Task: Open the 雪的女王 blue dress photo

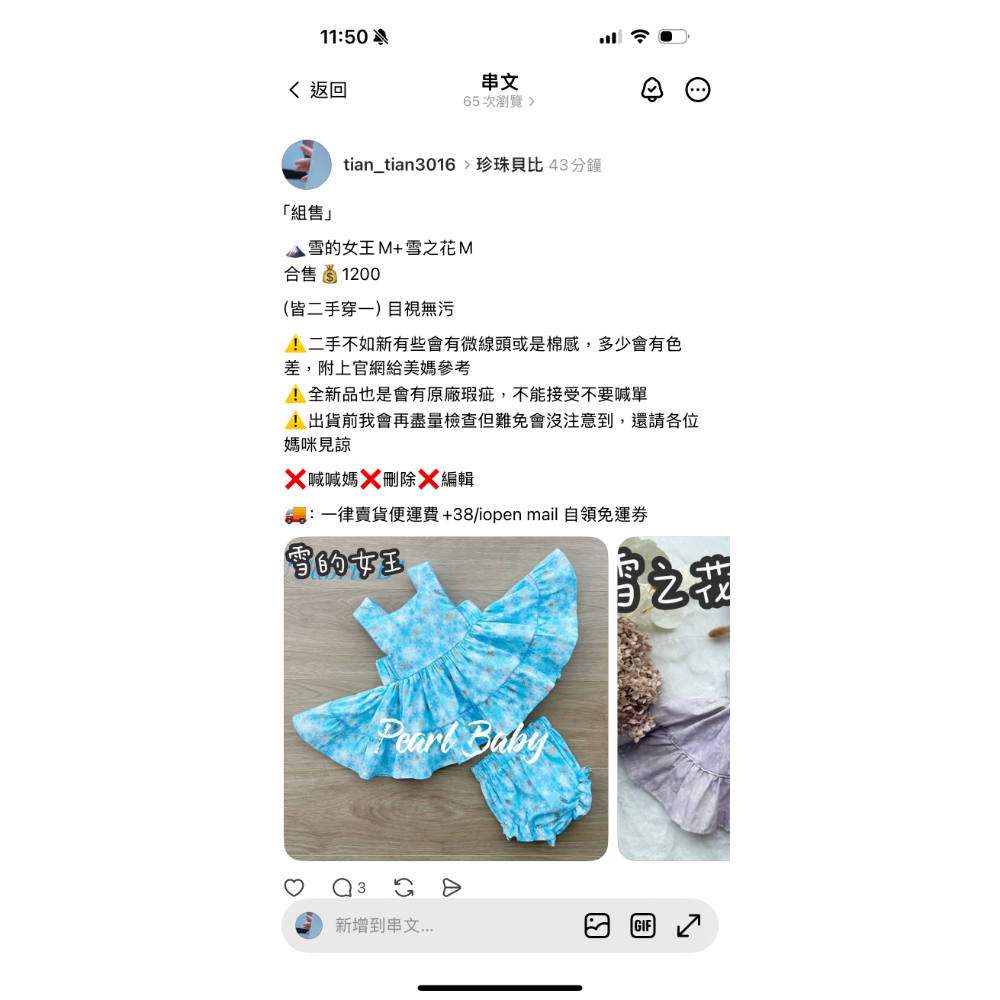Action: point(446,699)
